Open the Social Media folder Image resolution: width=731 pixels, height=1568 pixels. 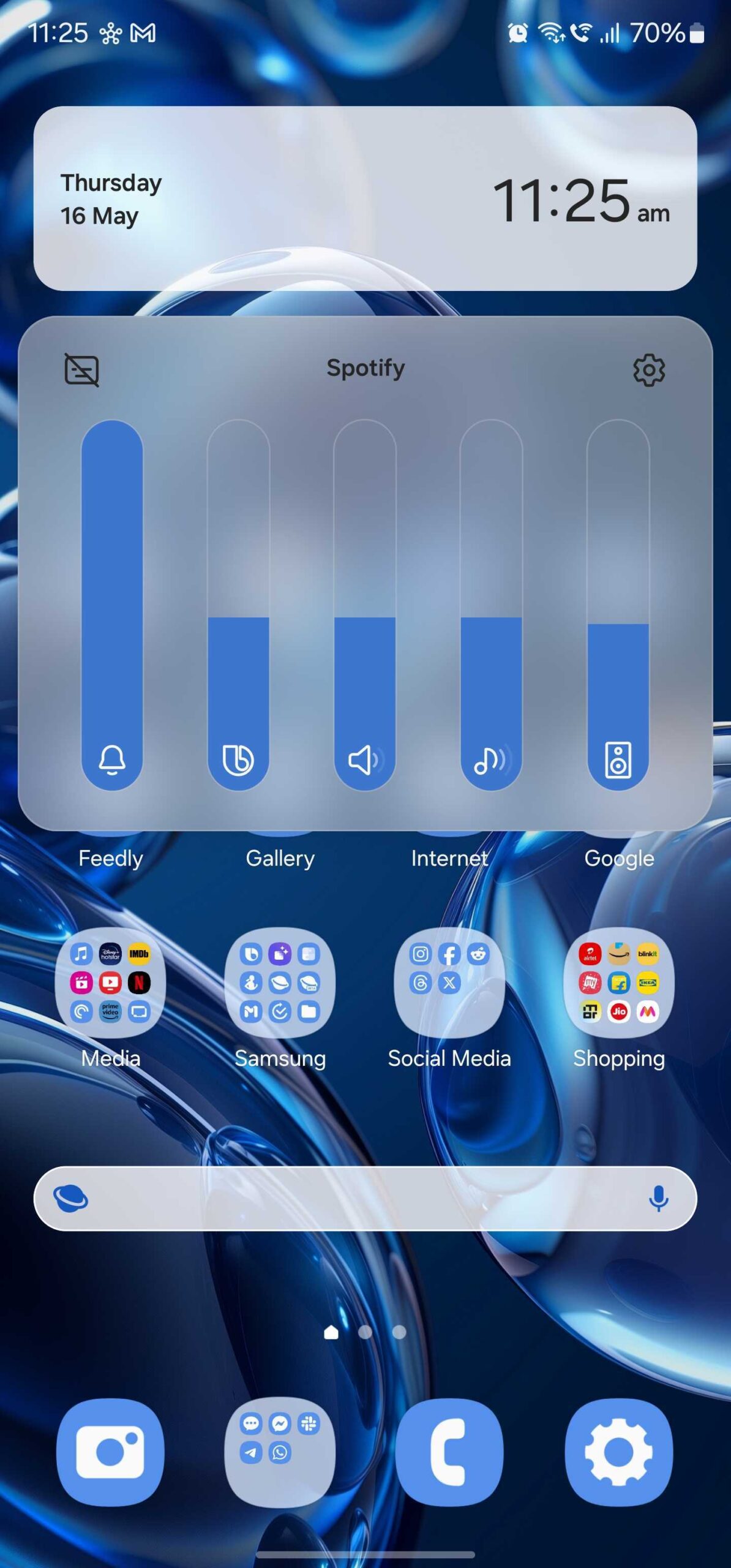[x=449, y=982]
